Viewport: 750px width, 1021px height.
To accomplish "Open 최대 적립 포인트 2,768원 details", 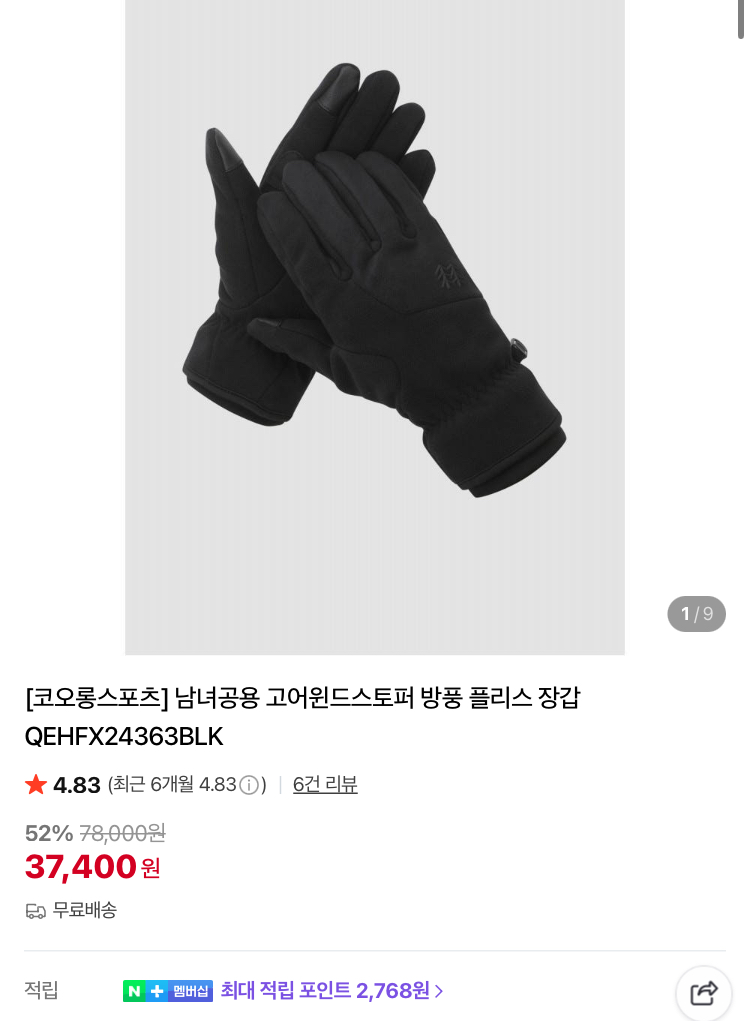I will point(332,991).
